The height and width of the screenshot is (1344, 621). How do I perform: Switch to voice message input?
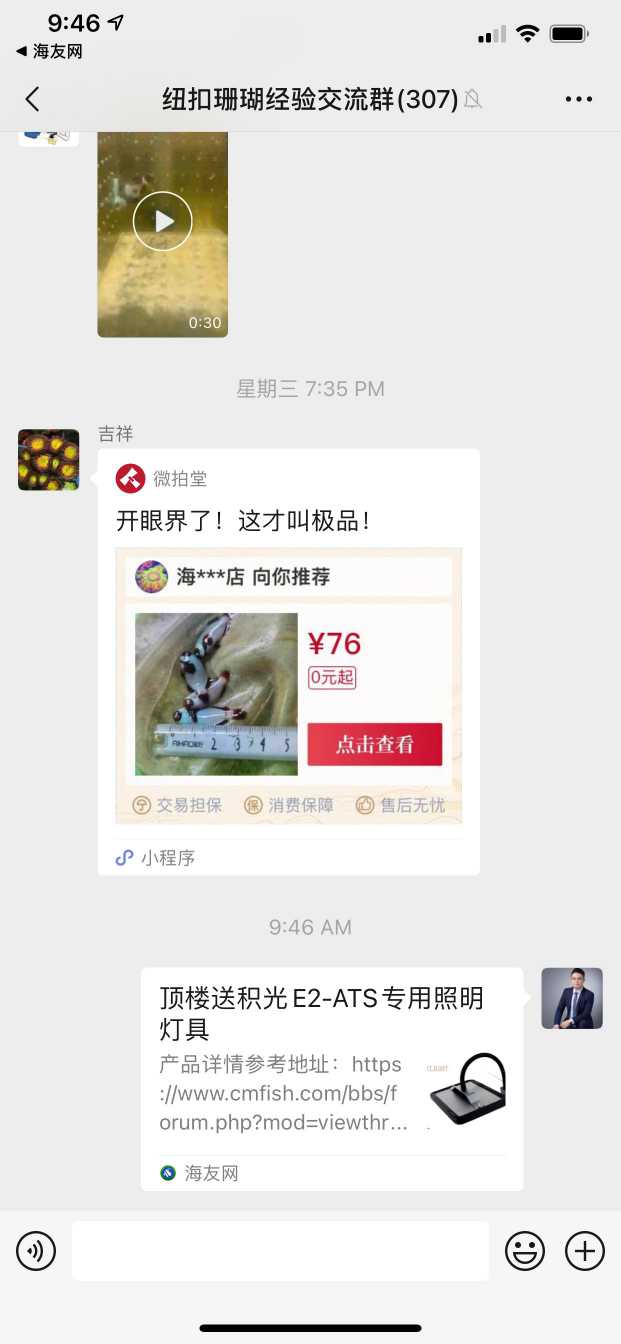coord(36,1251)
